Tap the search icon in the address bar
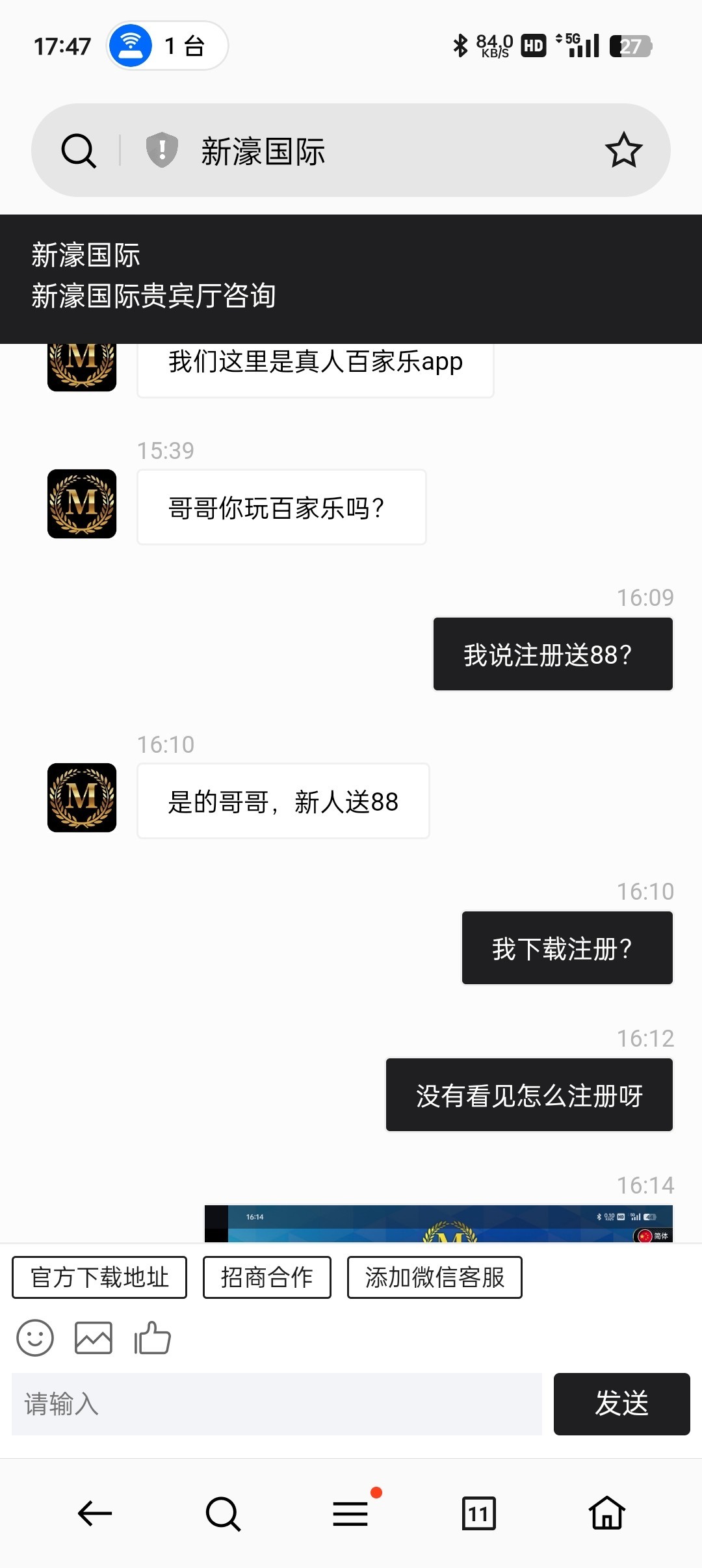This screenshot has height=1568, width=702. coord(79,151)
